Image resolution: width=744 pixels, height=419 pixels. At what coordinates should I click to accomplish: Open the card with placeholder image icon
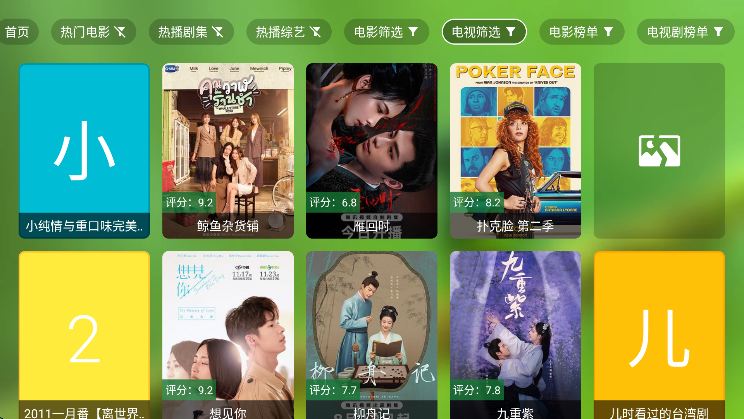point(659,150)
